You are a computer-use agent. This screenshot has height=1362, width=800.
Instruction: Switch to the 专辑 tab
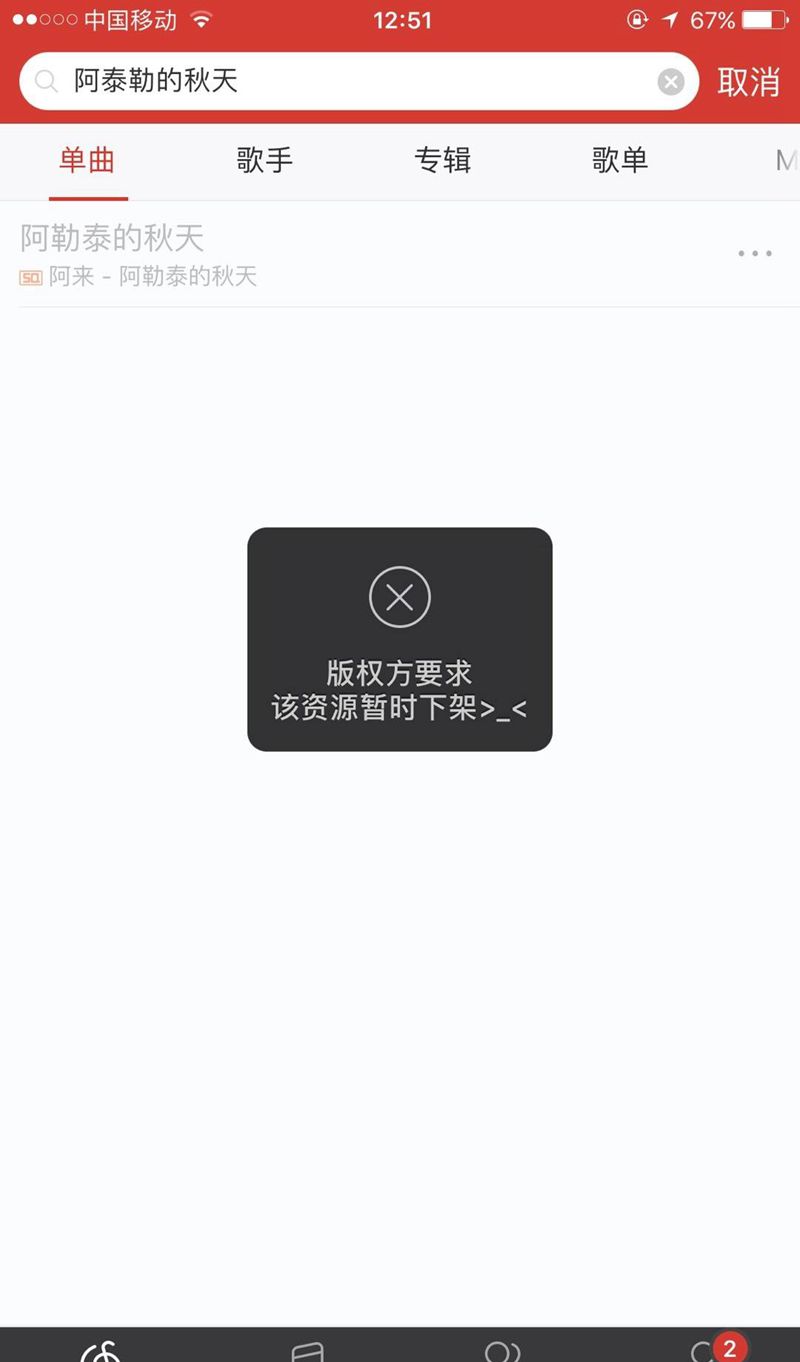pyautogui.click(x=442, y=160)
